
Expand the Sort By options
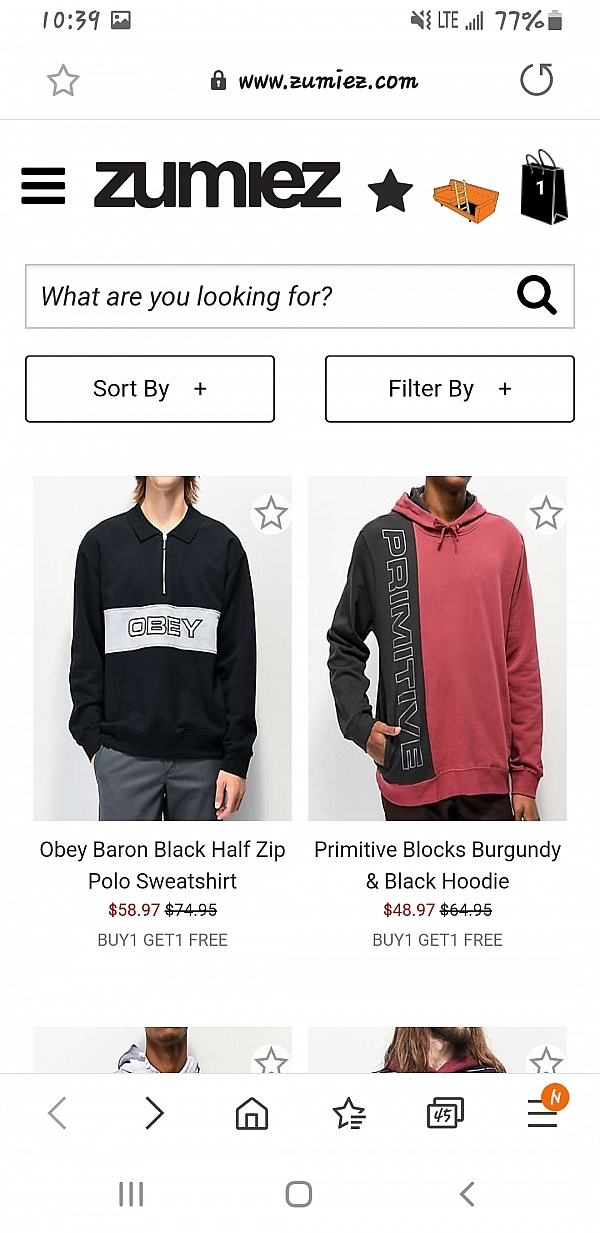pos(150,389)
